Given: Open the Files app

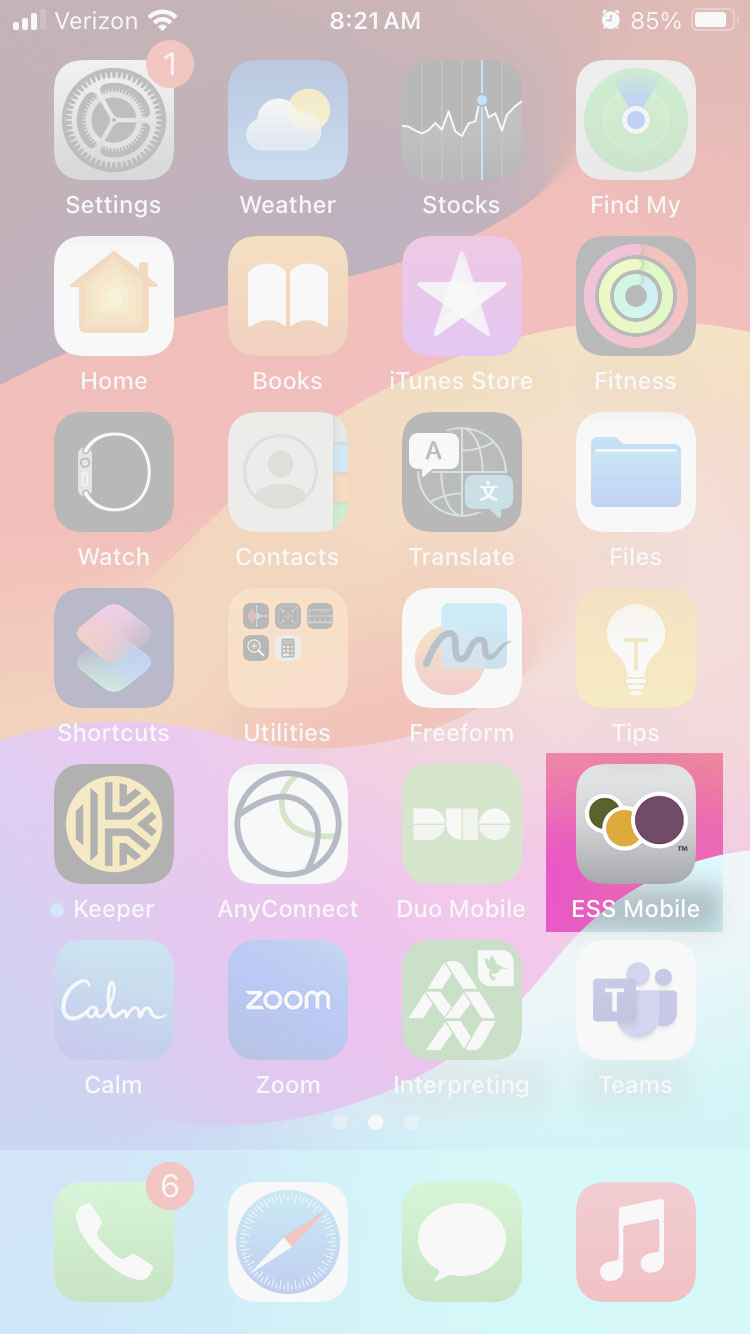Looking at the screenshot, I should tap(635, 472).
